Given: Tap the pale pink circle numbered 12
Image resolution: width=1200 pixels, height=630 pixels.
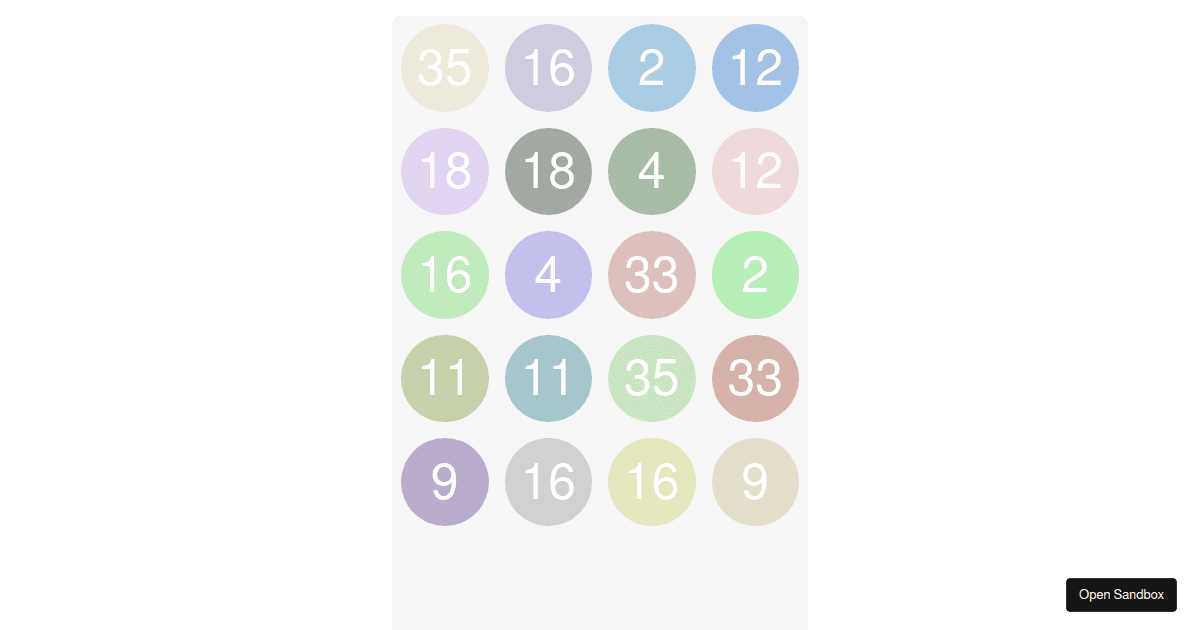Looking at the screenshot, I should point(755,171).
